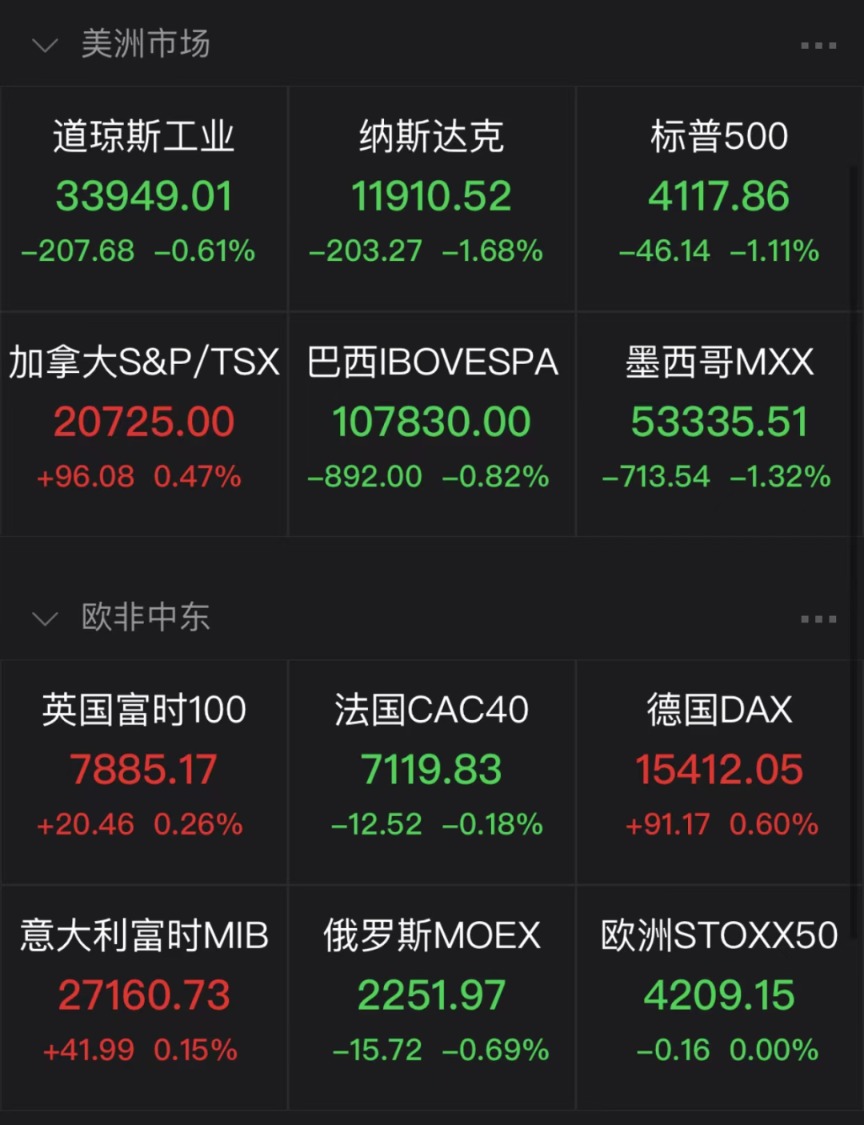This screenshot has width=864, height=1125.
Task: Select the 欧非中东 section header
Action: click(145, 618)
